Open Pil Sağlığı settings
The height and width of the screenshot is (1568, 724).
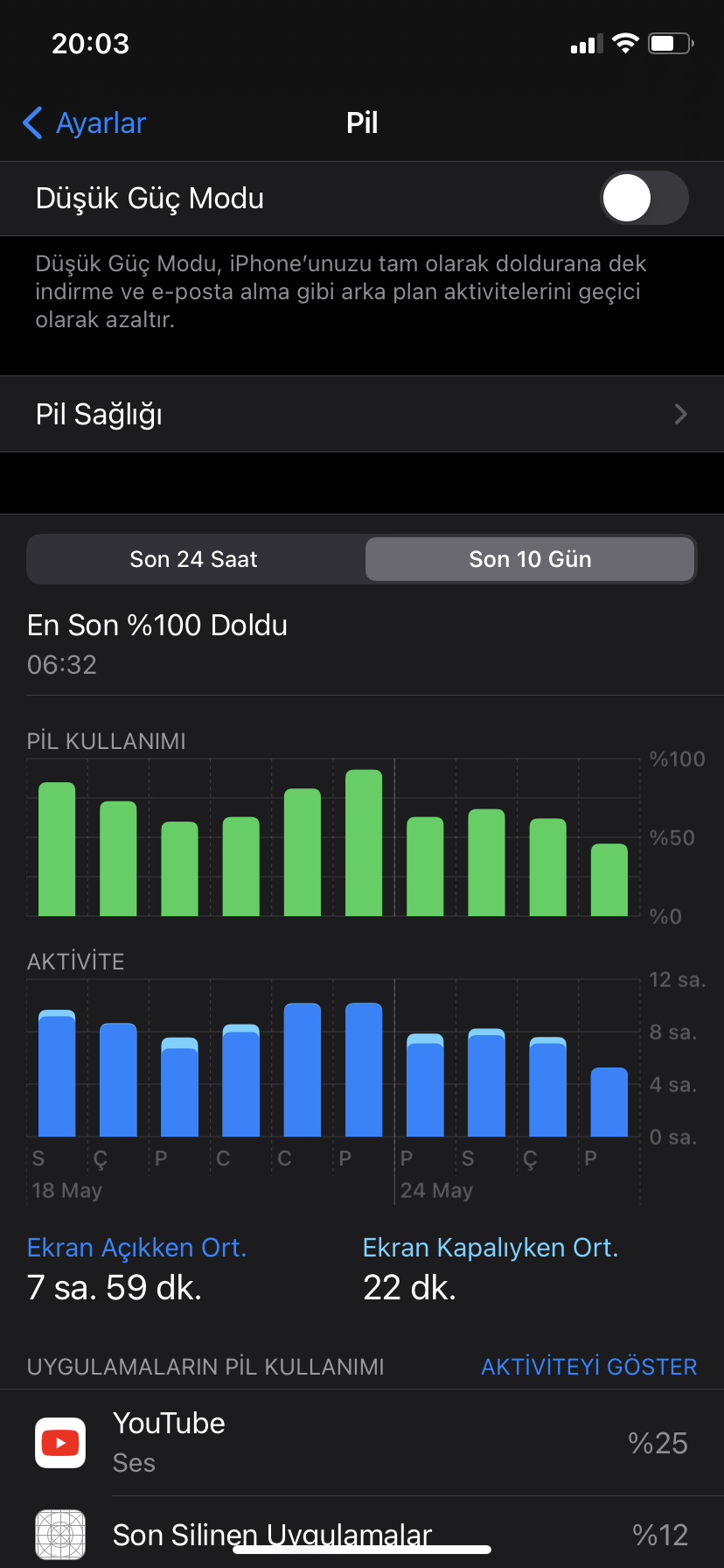point(362,414)
